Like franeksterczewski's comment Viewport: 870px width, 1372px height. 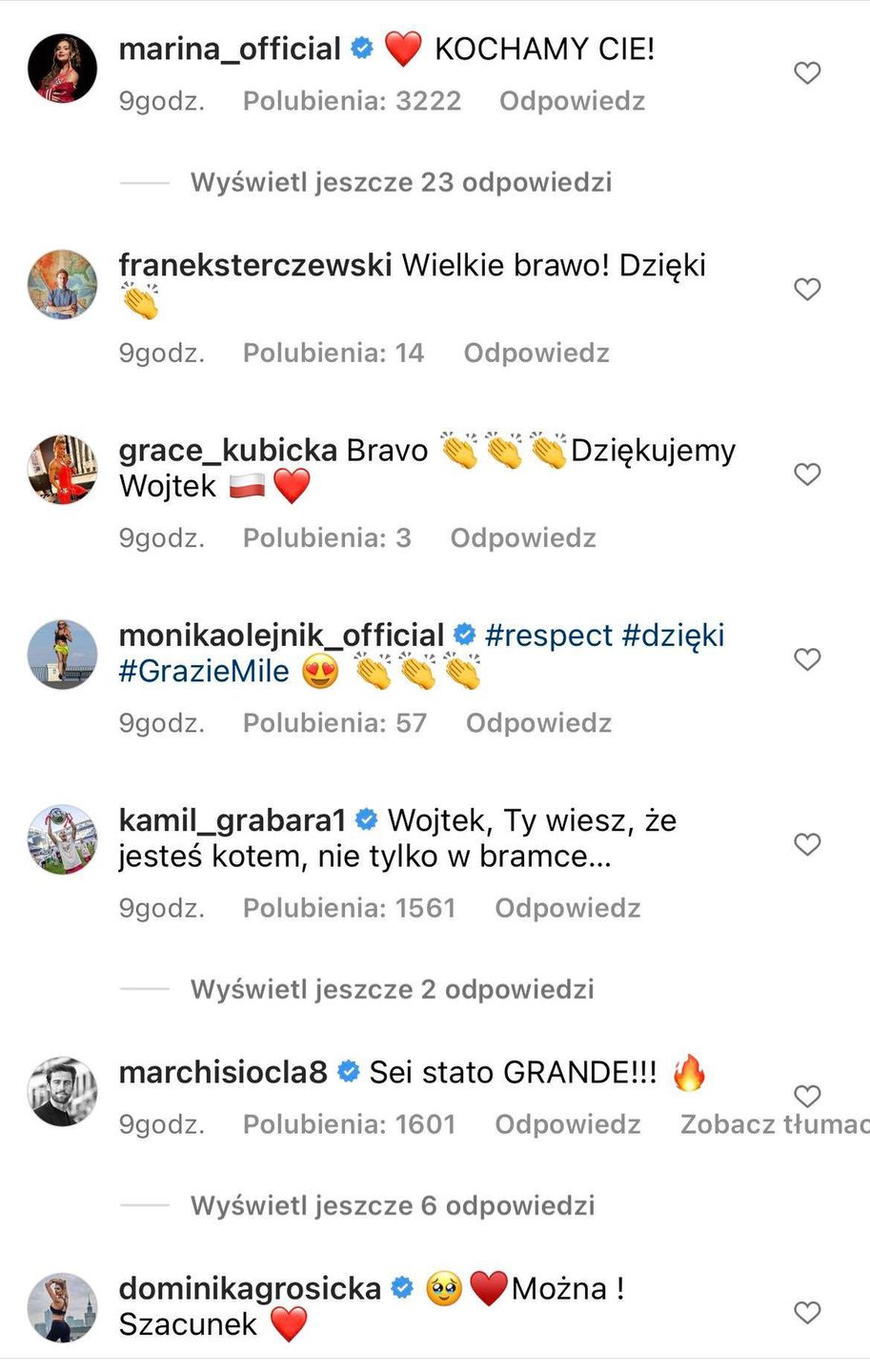pyautogui.click(x=807, y=290)
